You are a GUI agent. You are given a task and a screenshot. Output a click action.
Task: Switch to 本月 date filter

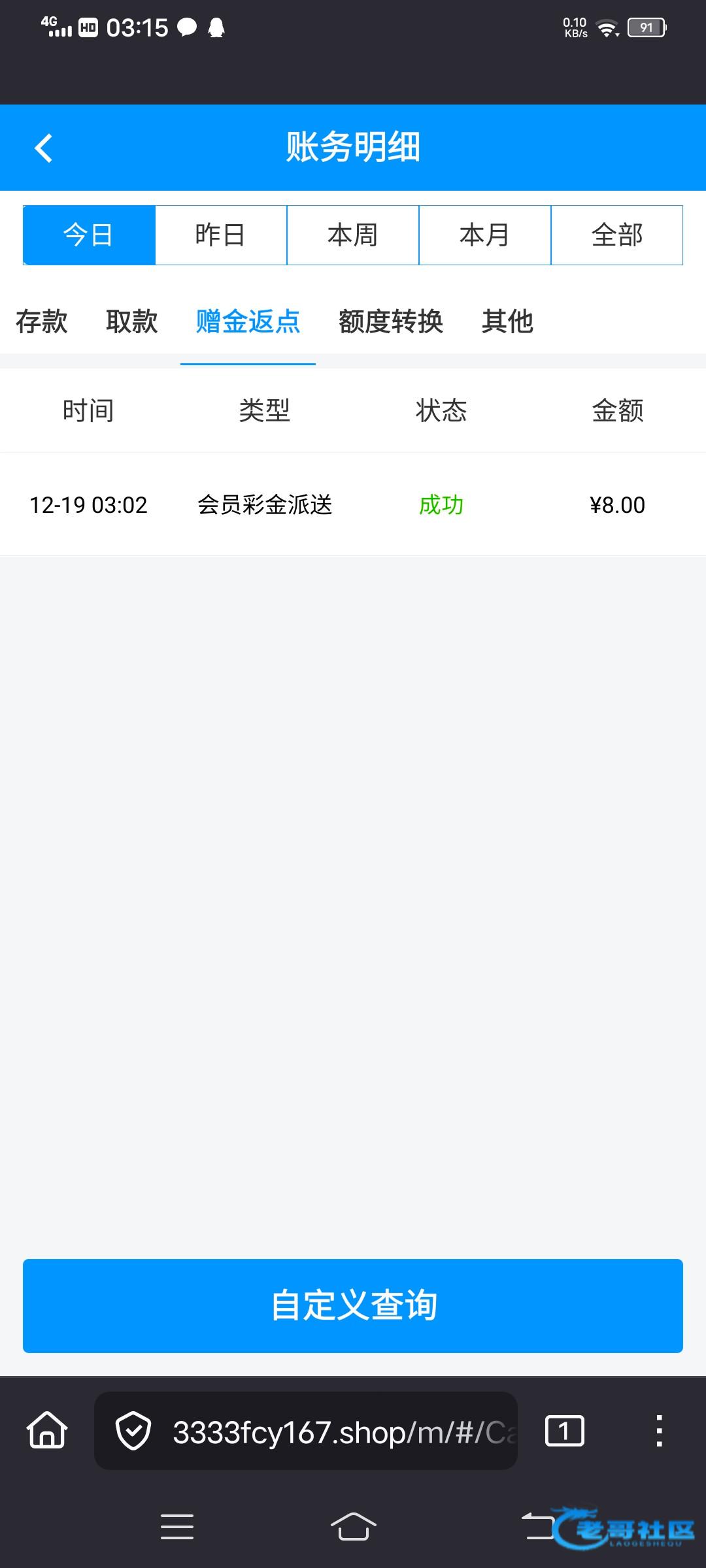point(485,235)
